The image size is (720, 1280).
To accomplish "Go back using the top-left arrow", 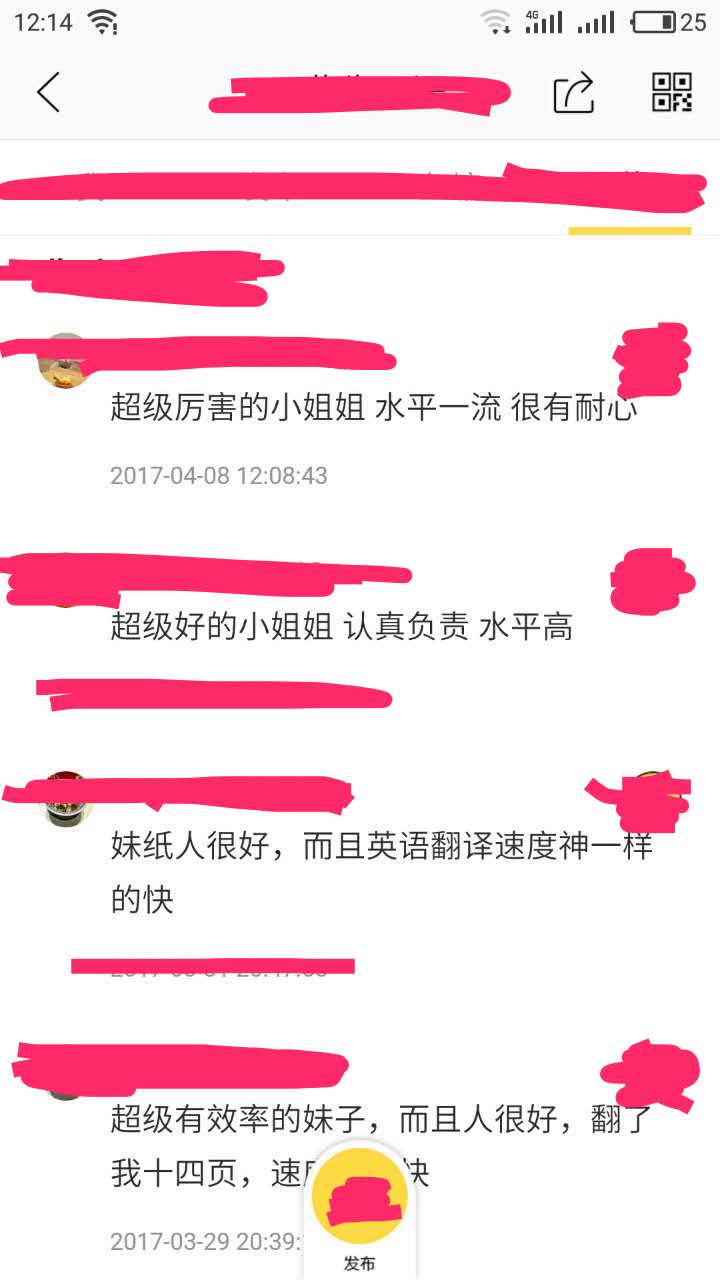I will tap(48, 93).
